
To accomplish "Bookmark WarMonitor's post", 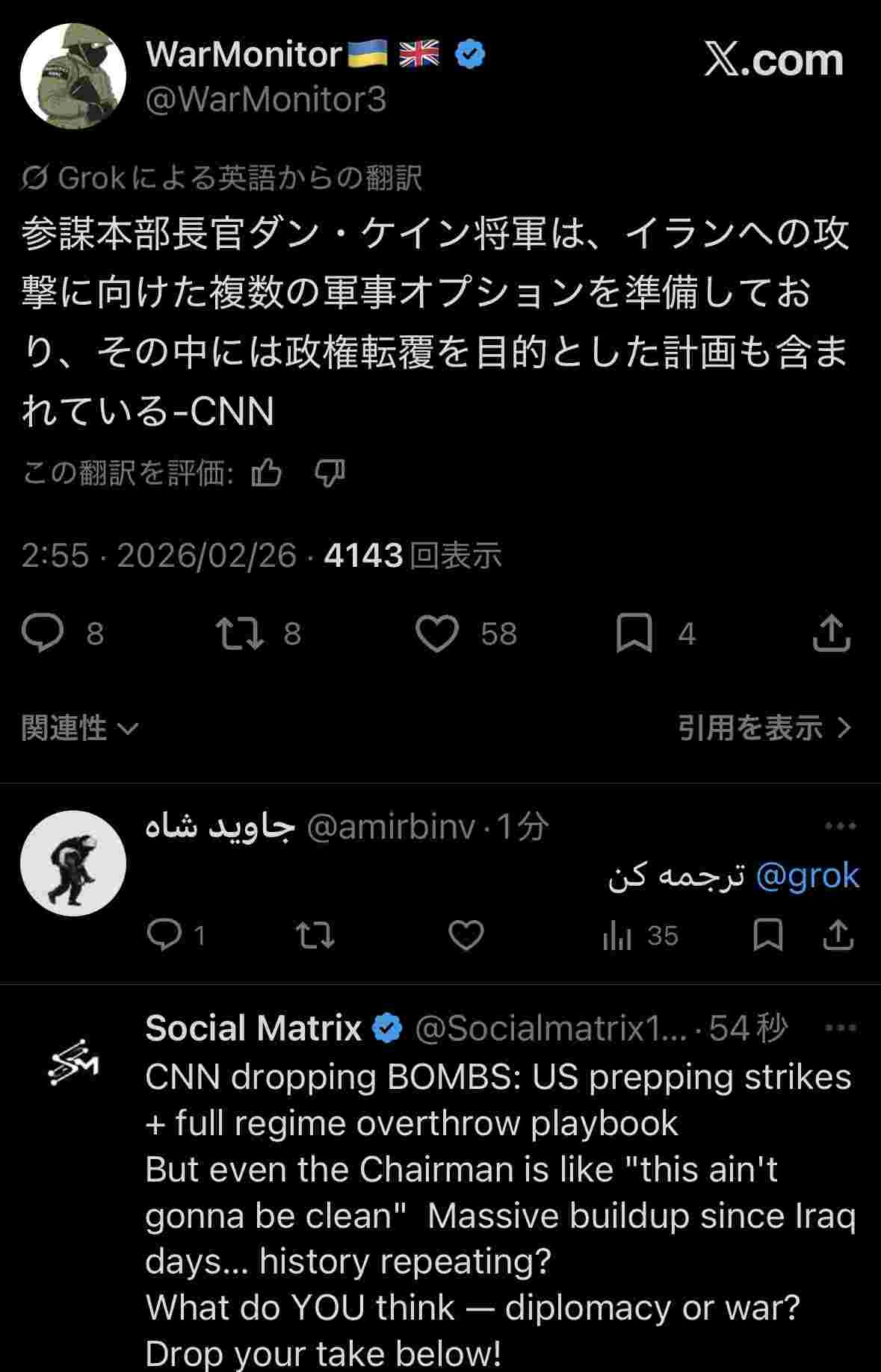I will point(634,633).
